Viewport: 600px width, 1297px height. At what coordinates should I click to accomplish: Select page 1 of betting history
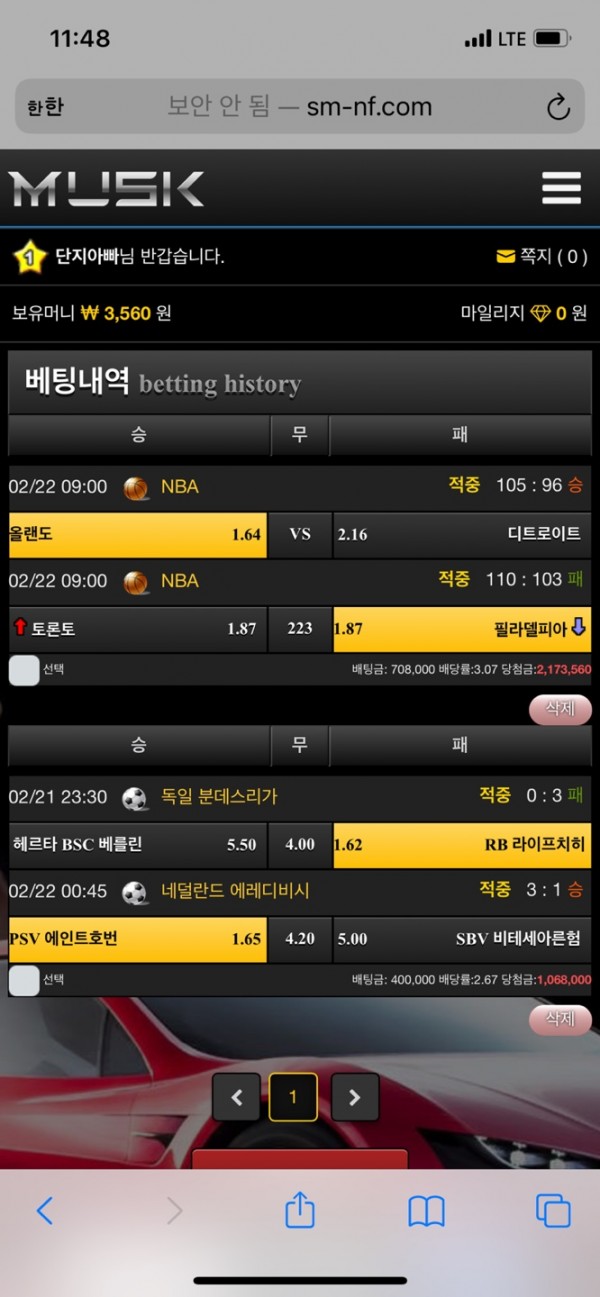[x=293, y=1097]
